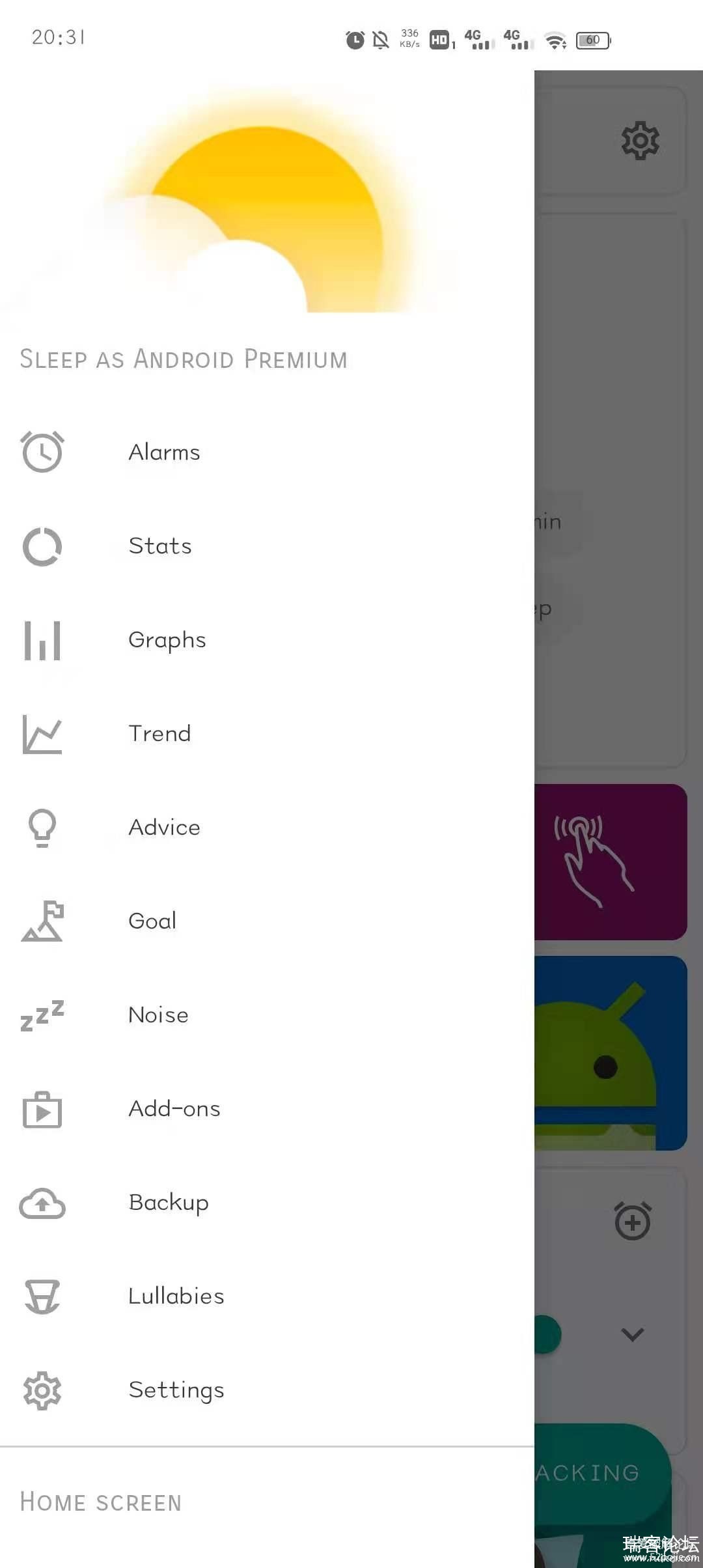
Task: Select the Goal entry
Action: coord(152,921)
